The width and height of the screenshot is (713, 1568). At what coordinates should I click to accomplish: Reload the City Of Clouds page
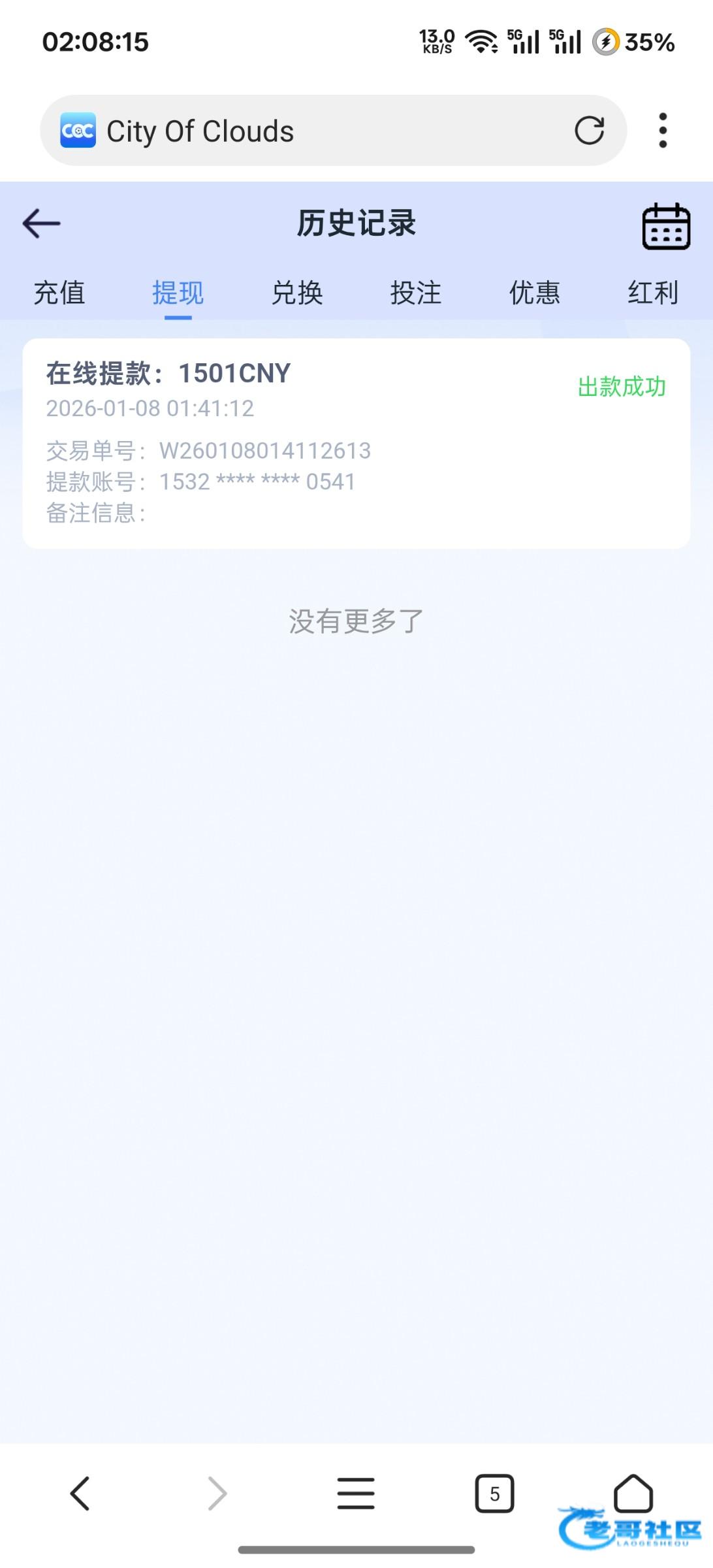[589, 131]
